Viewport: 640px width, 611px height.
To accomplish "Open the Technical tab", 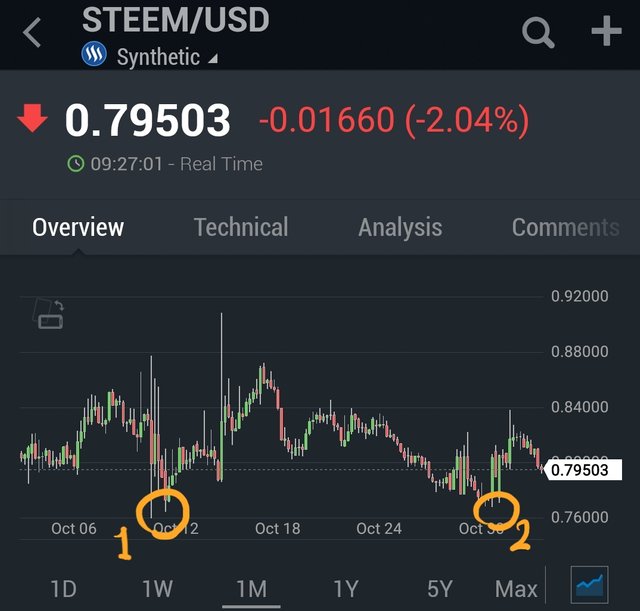I will (241, 228).
